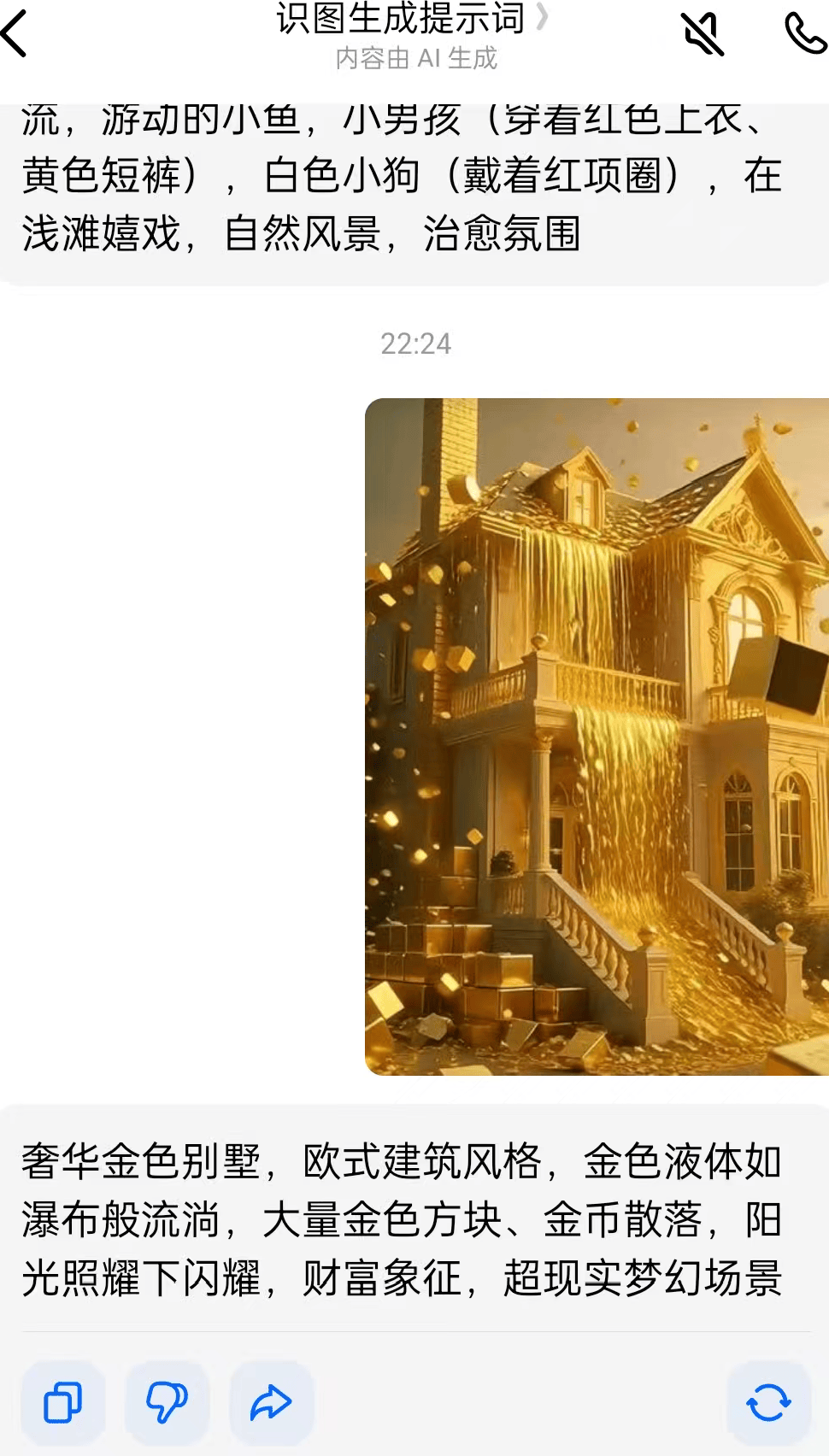Go back using the top-left arrow
The image size is (829, 1456).
click(15, 34)
